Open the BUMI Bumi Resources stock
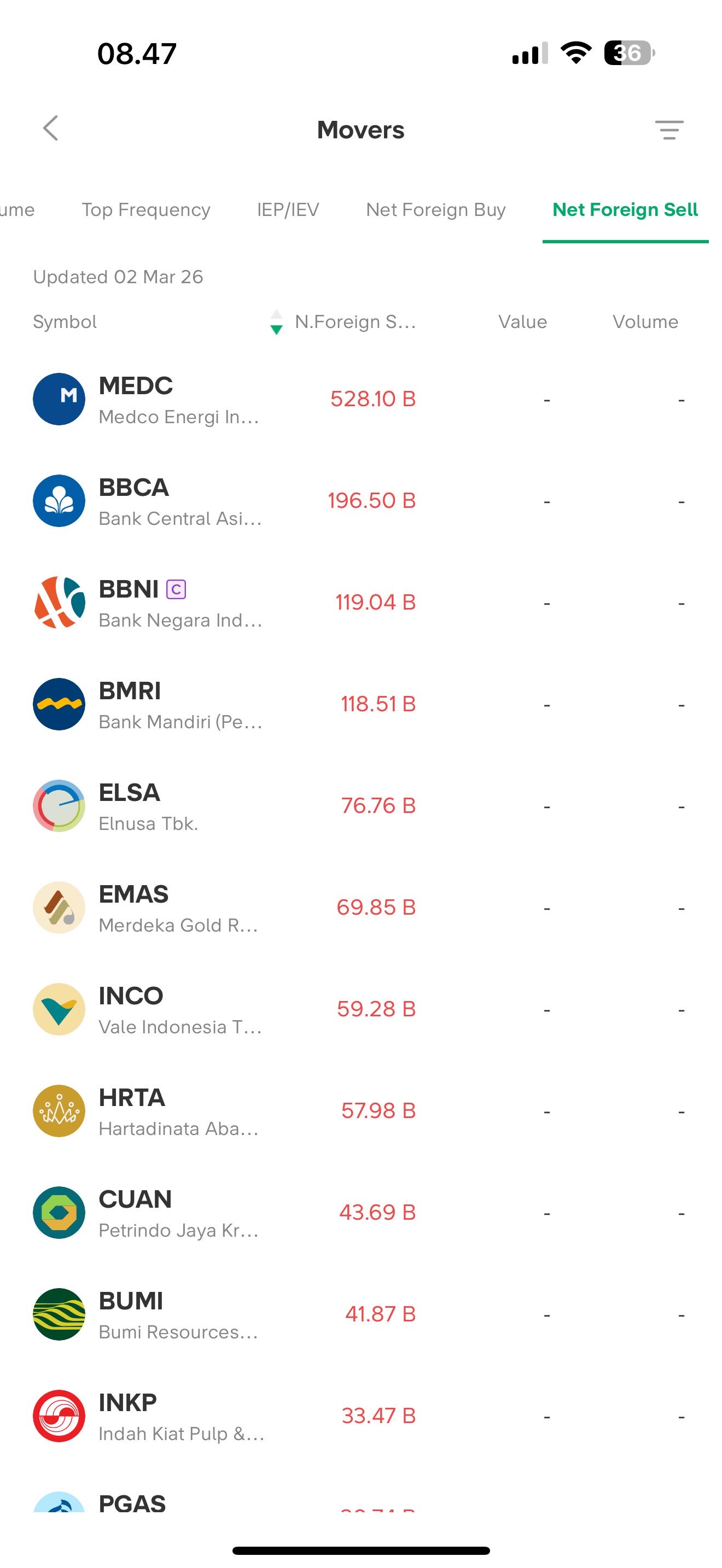The height and width of the screenshot is (1568, 722). (180, 1315)
